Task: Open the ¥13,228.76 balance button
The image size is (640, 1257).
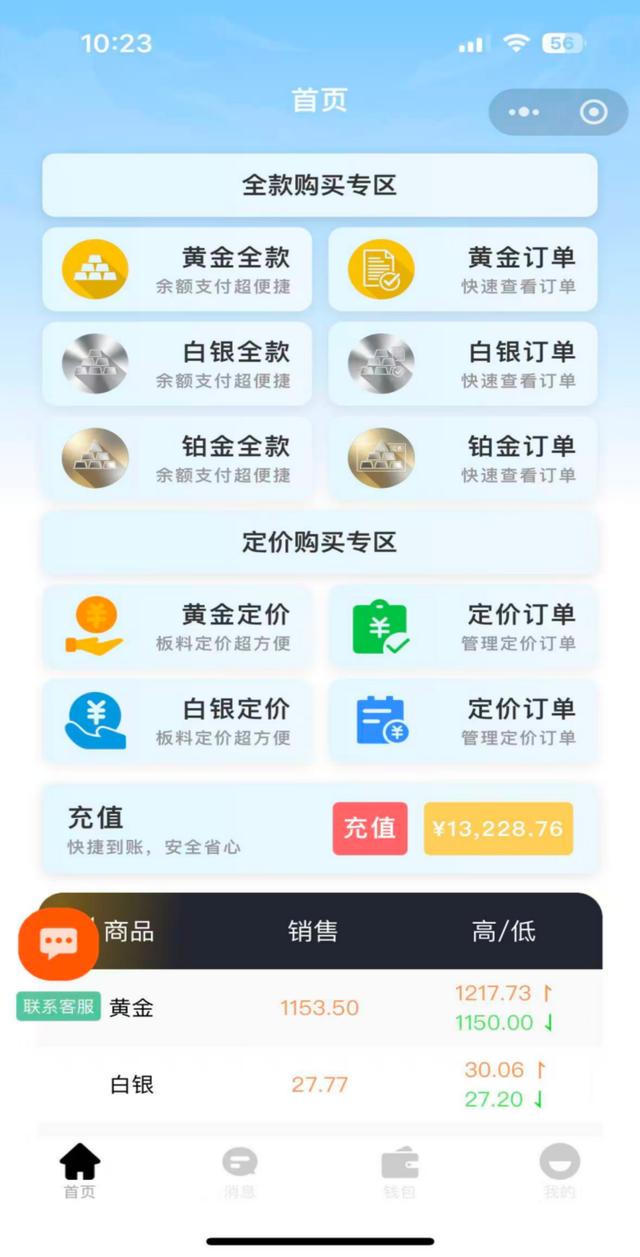Action: pyautogui.click(x=498, y=828)
